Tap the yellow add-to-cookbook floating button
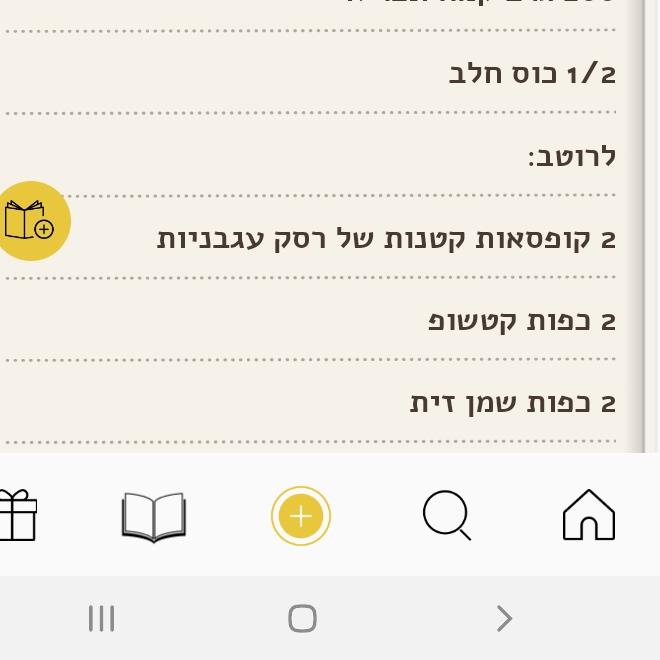The height and width of the screenshot is (660, 660). tap(32, 221)
